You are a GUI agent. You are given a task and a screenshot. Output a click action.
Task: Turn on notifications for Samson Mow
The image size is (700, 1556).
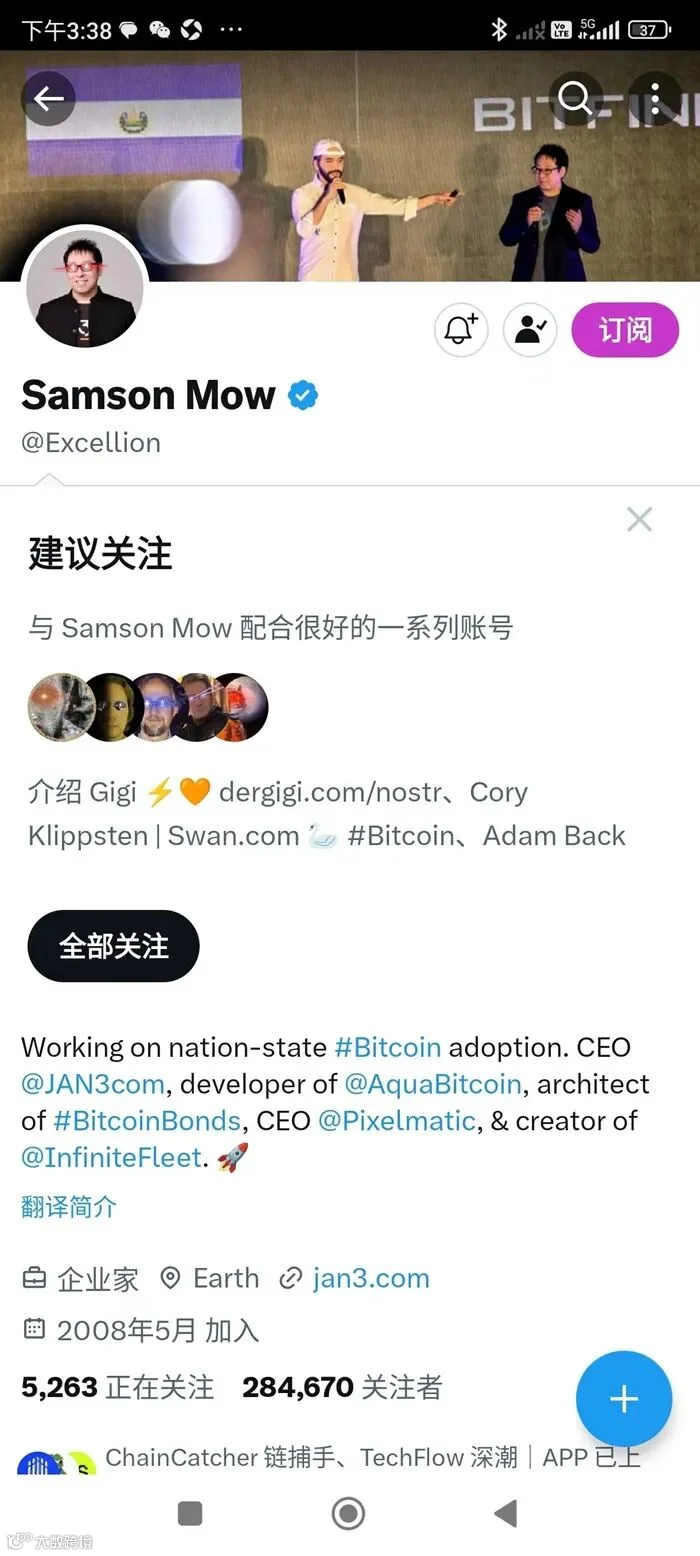point(461,330)
